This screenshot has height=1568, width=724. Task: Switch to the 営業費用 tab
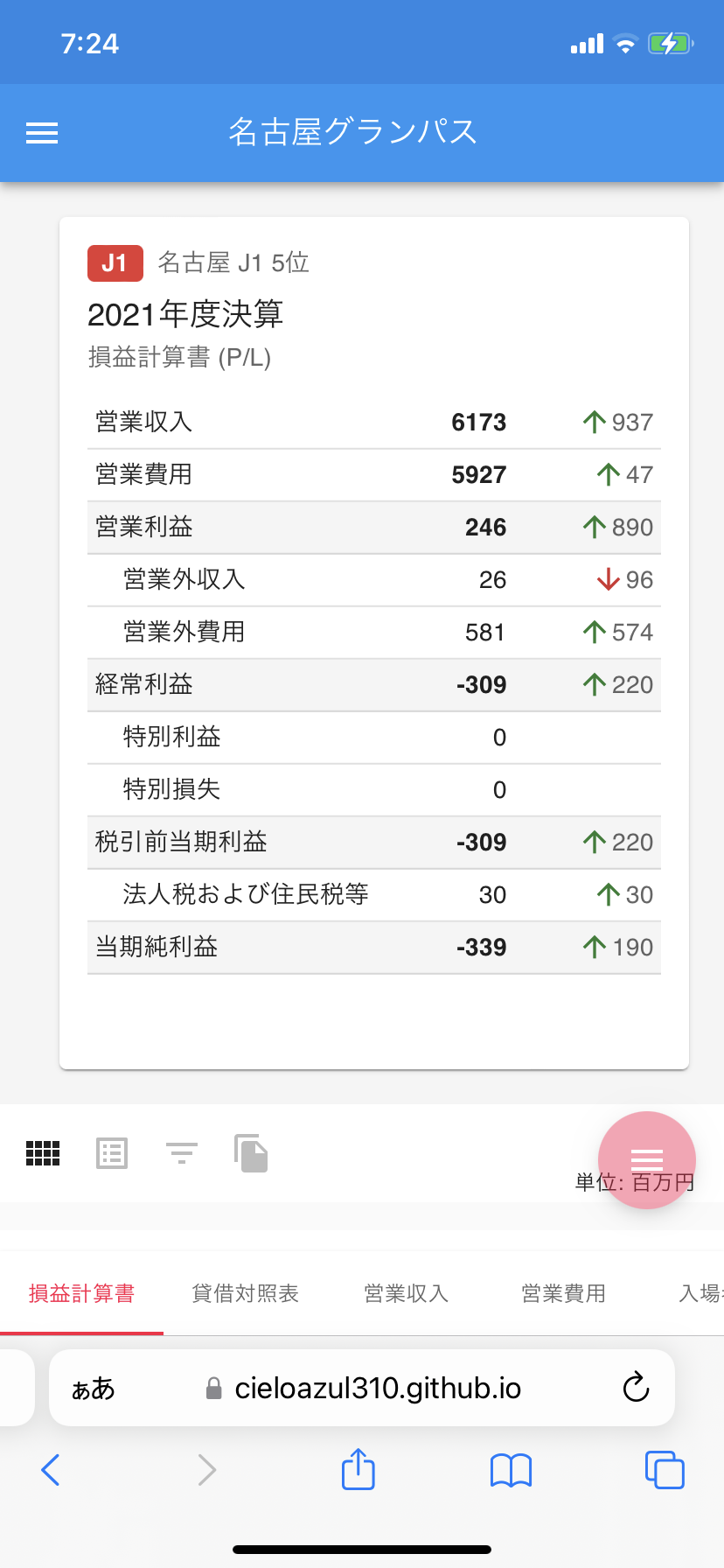564,1293
